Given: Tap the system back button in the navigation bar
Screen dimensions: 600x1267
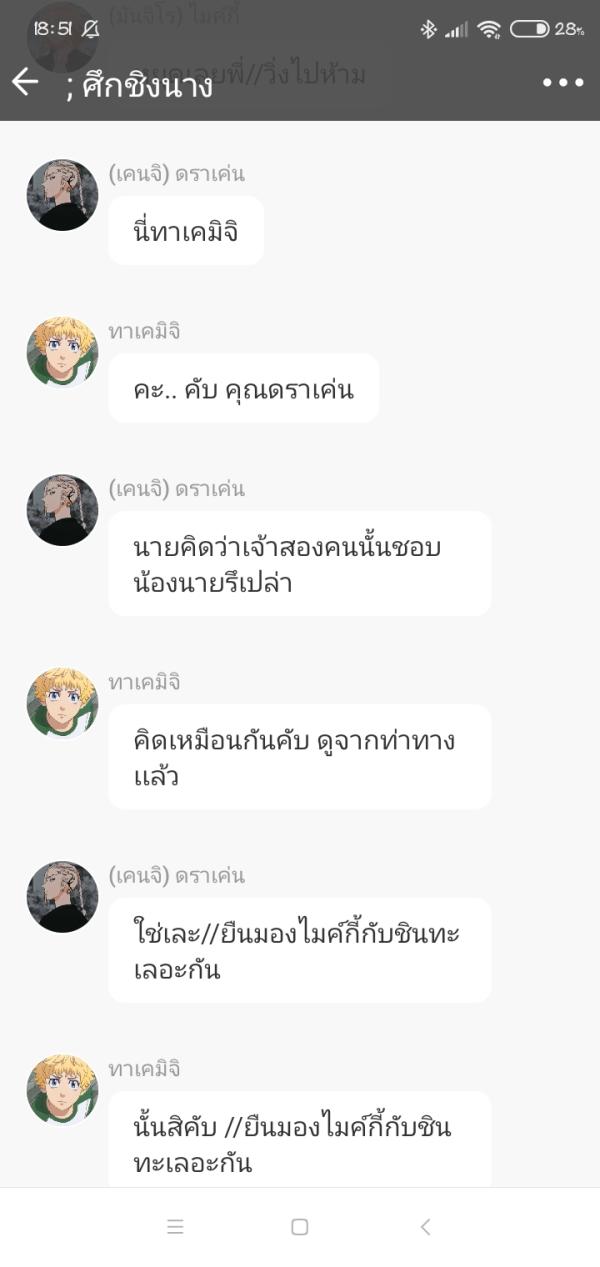Looking at the screenshot, I should tap(425, 1227).
